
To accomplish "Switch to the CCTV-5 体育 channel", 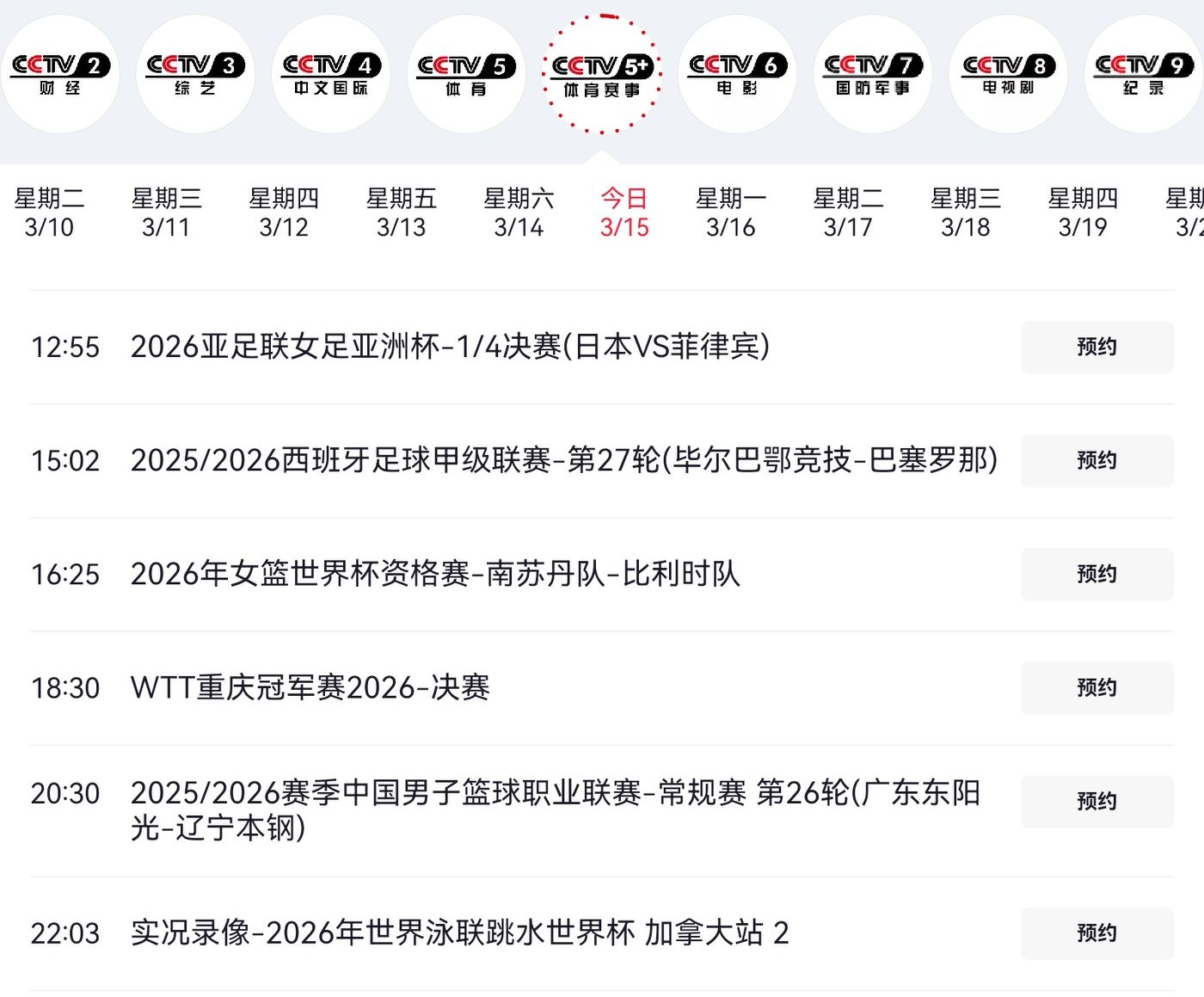I will click(x=466, y=74).
